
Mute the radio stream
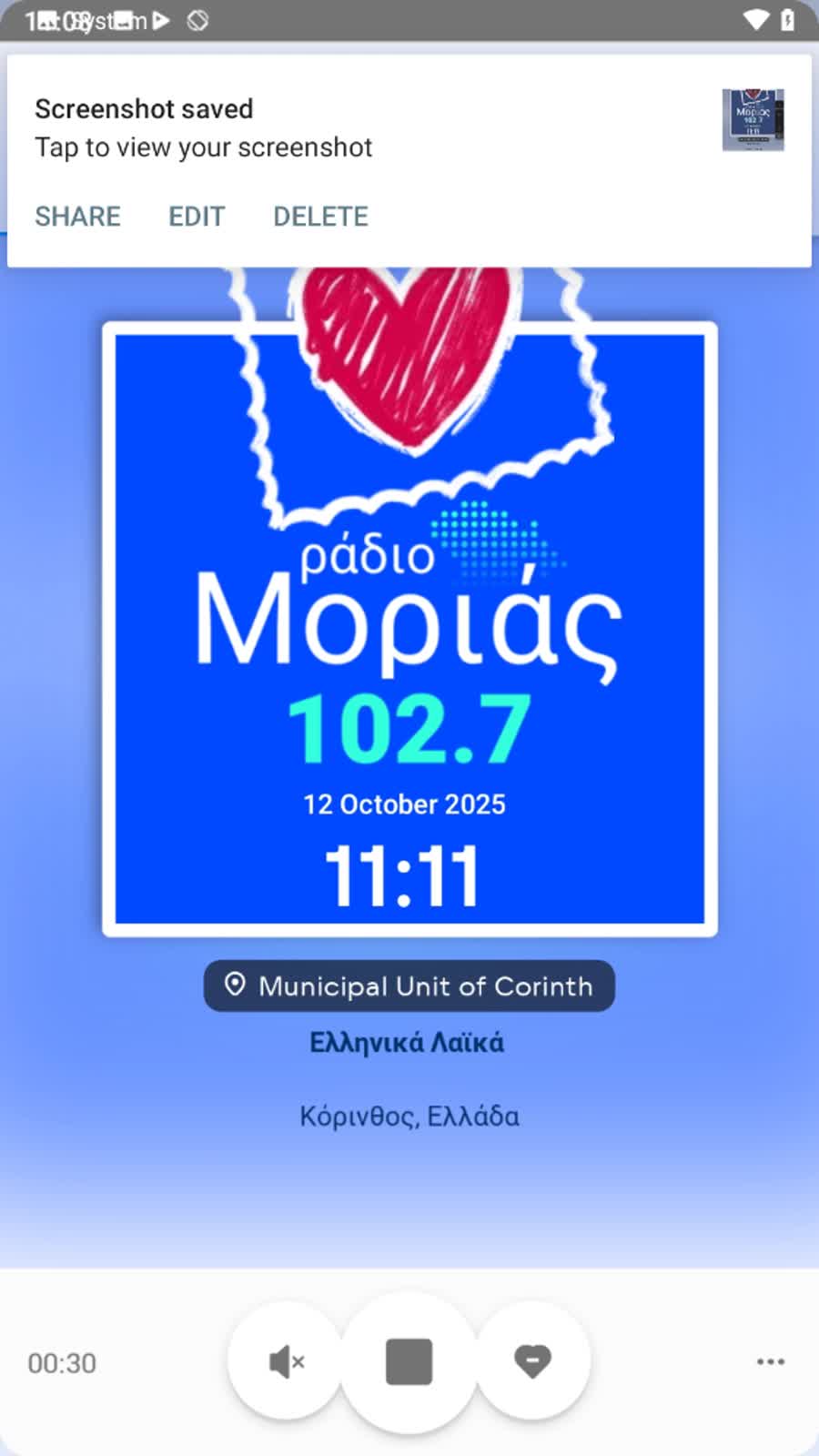(x=286, y=1361)
